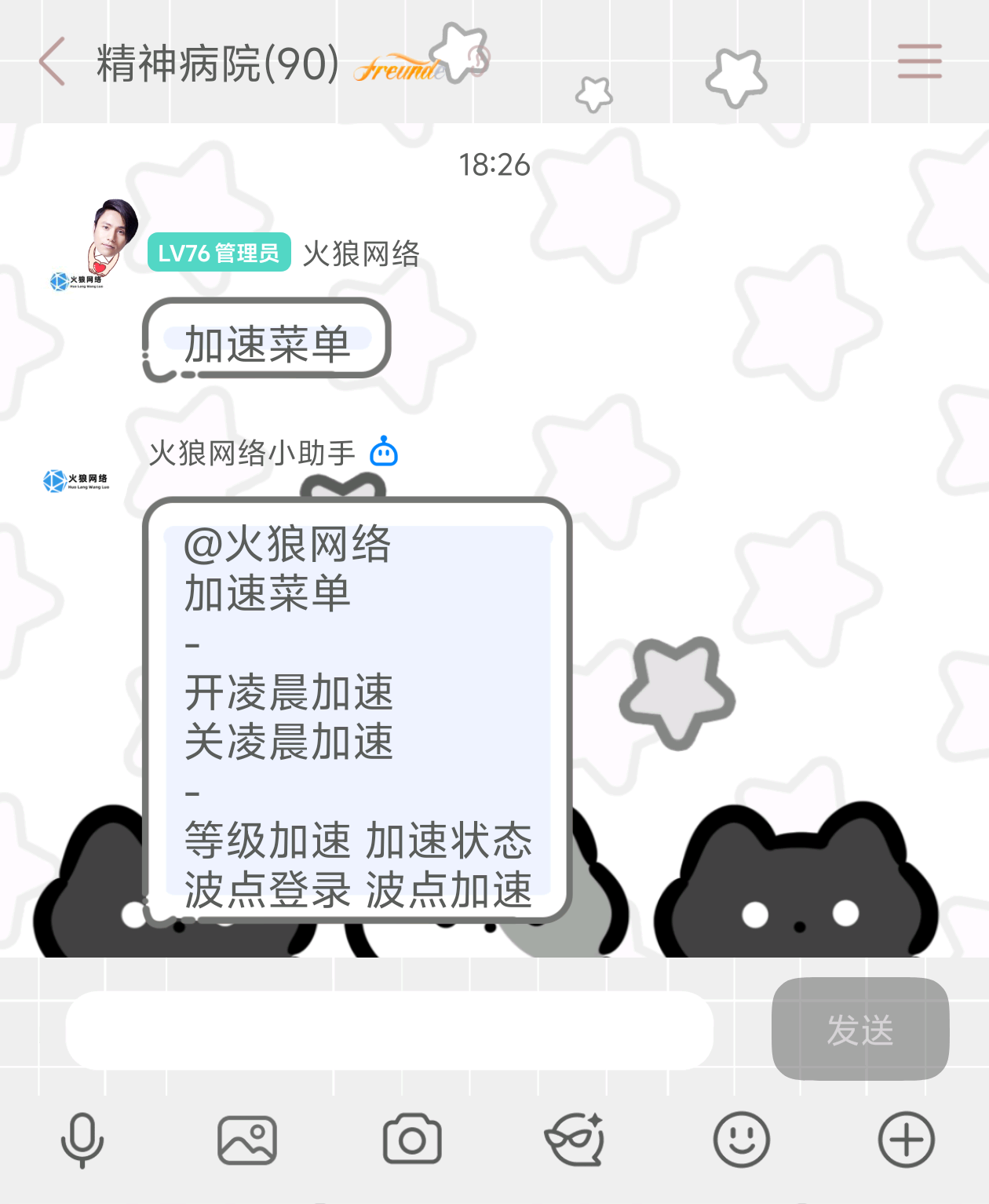
Task: Open the masked-face sticker effects icon
Action: click(x=575, y=1140)
